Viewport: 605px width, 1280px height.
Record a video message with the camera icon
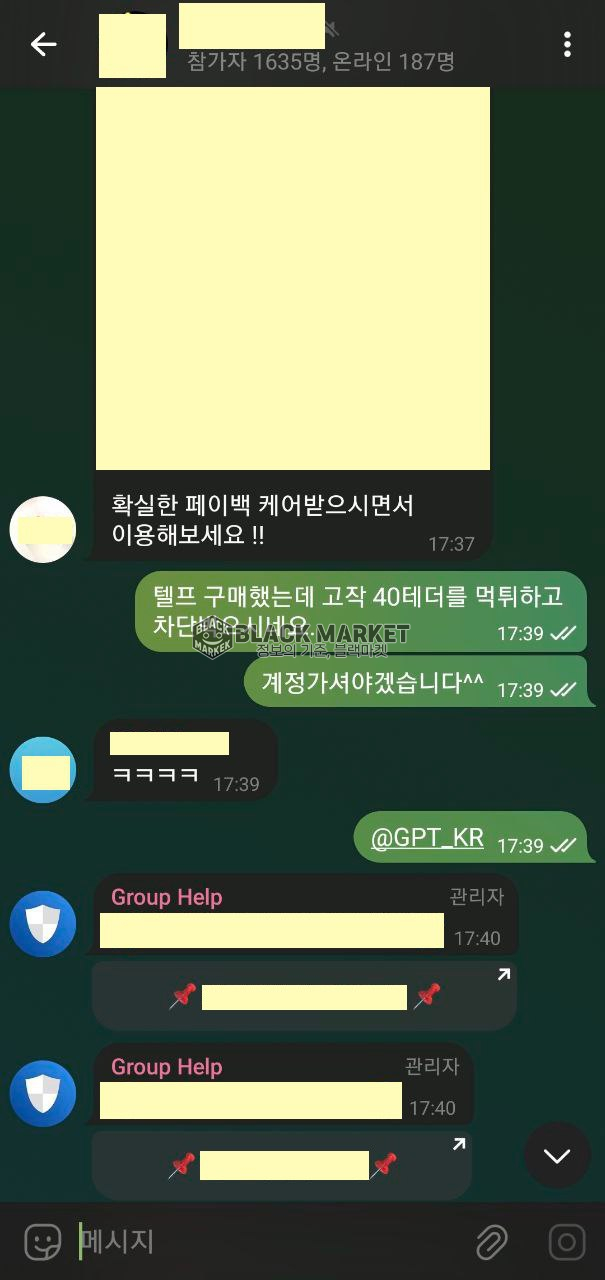(567, 1242)
